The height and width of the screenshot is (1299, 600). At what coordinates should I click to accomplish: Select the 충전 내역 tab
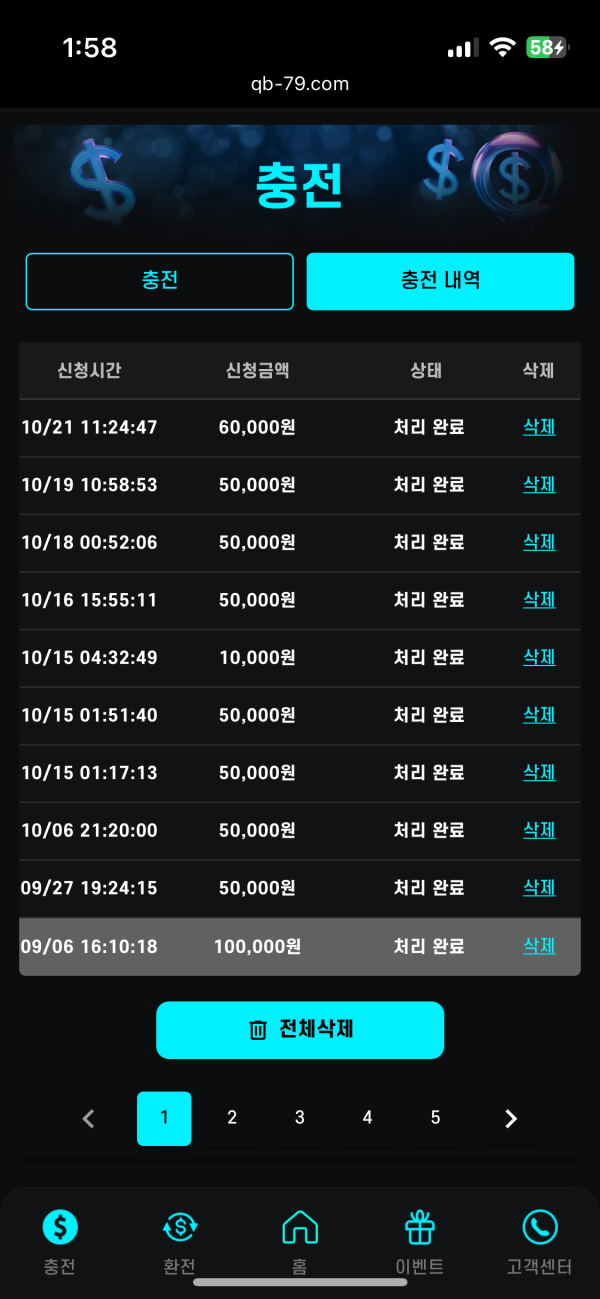[440, 281]
